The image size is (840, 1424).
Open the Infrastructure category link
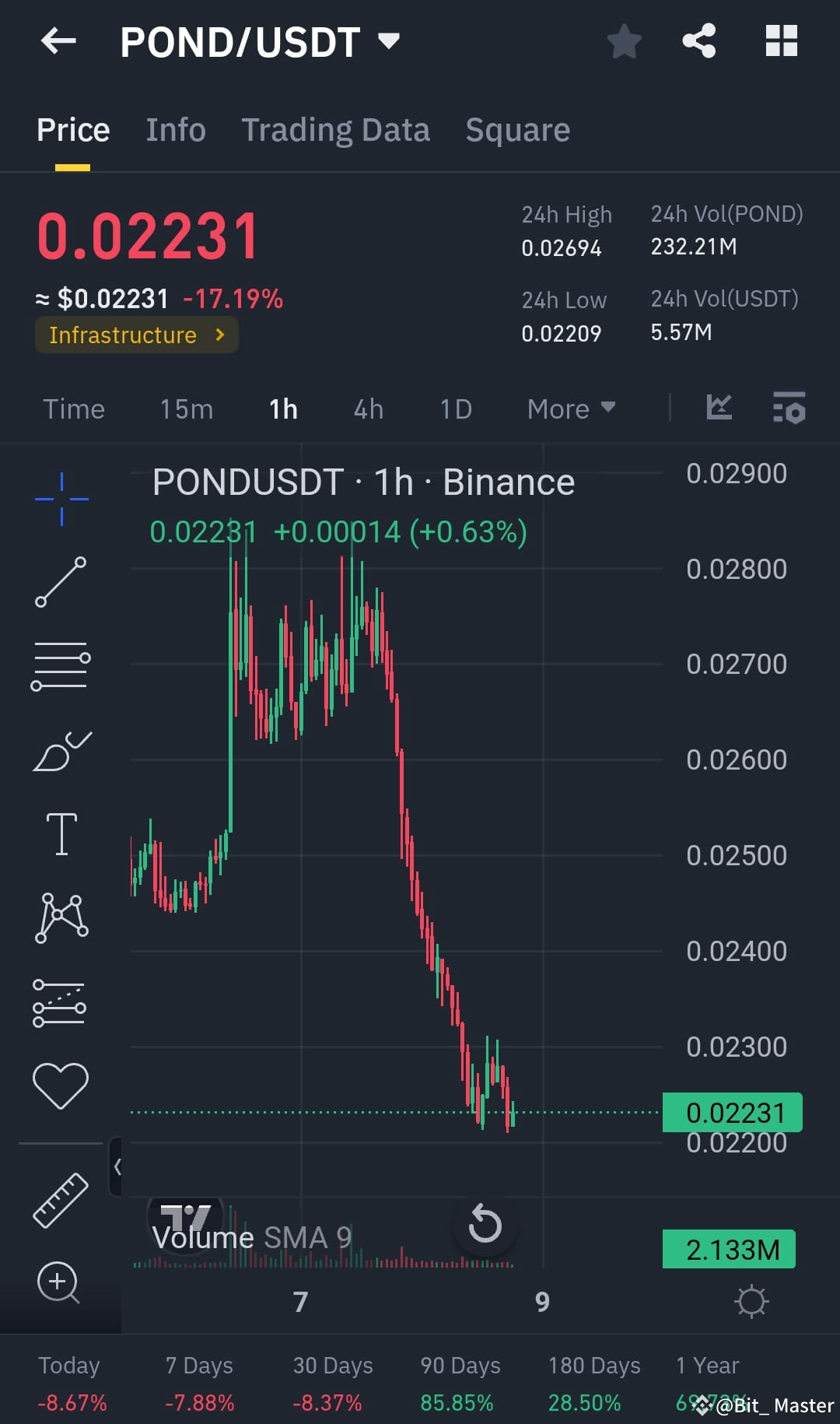coord(136,335)
